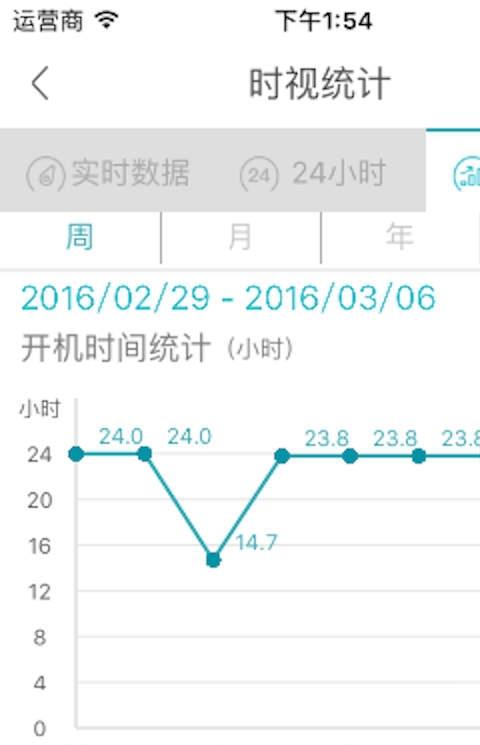Switch to the 月 period view
This screenshot has width=480, height=745.
point(240,237)
